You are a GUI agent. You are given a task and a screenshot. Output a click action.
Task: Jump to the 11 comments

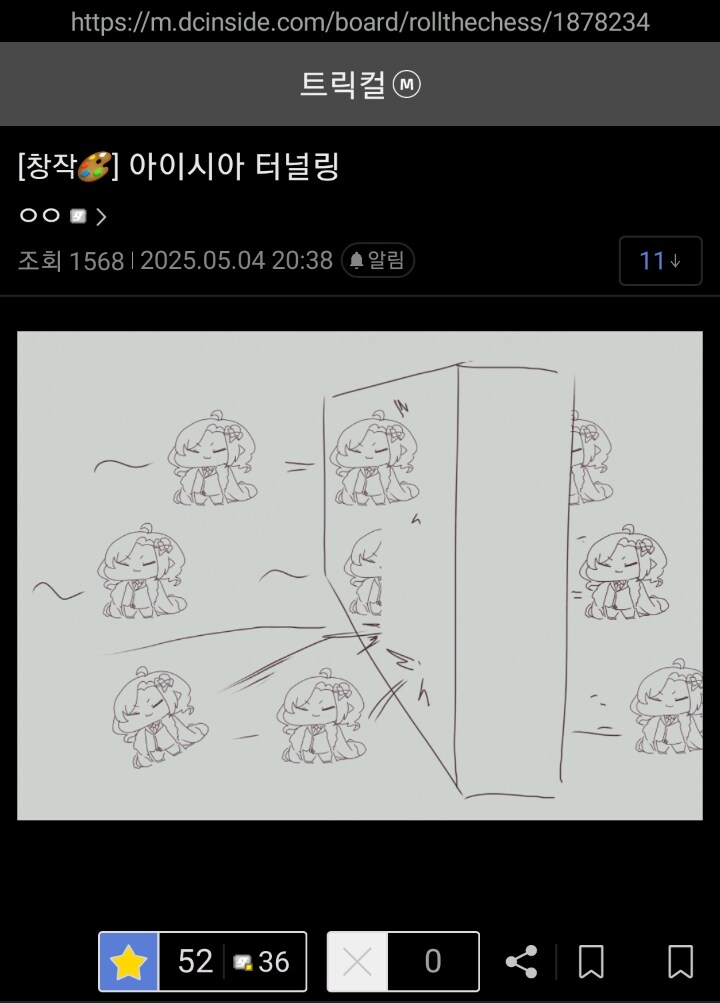click(x=660, y=261)
